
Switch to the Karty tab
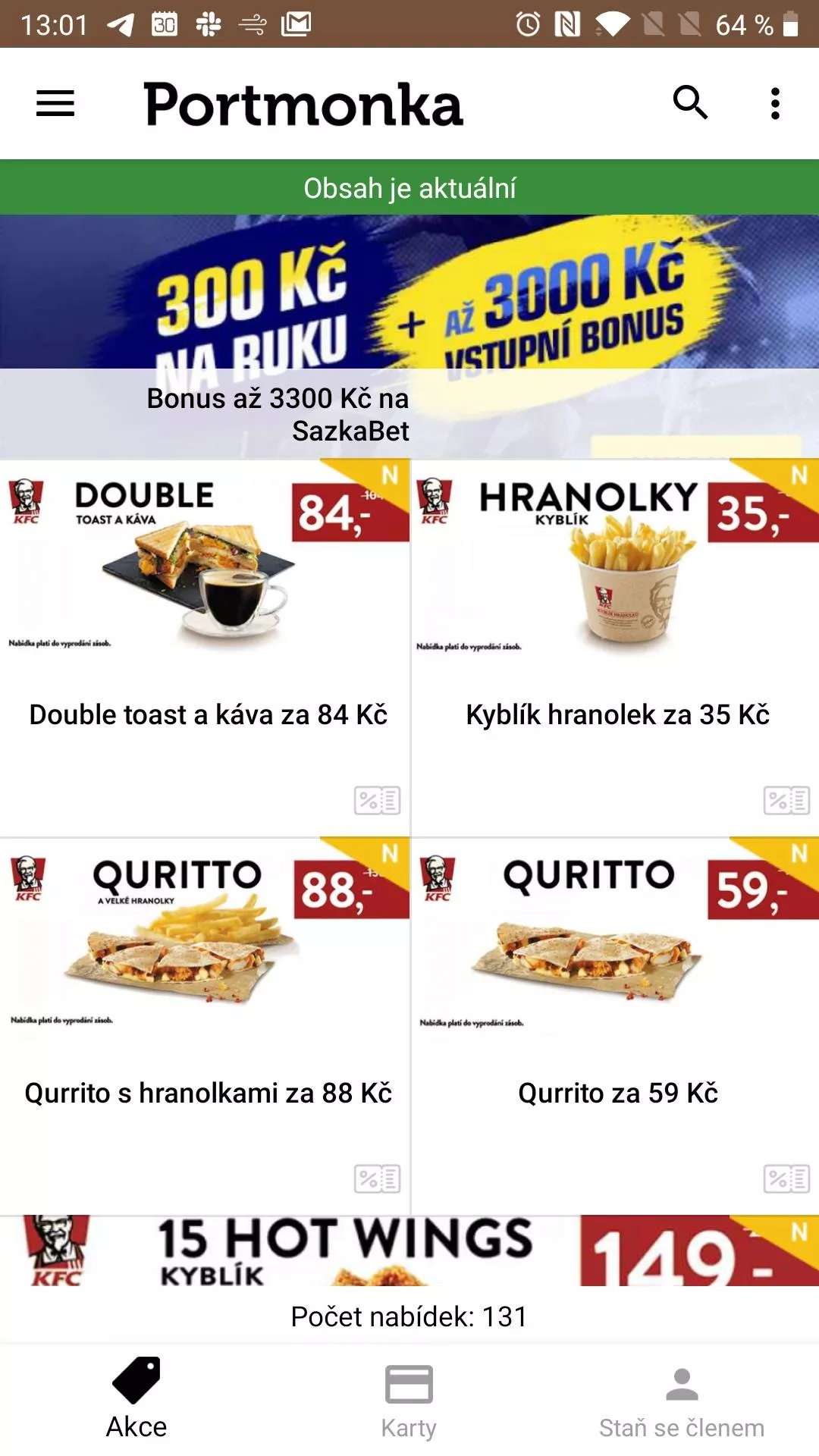[x=409, y=1399]
